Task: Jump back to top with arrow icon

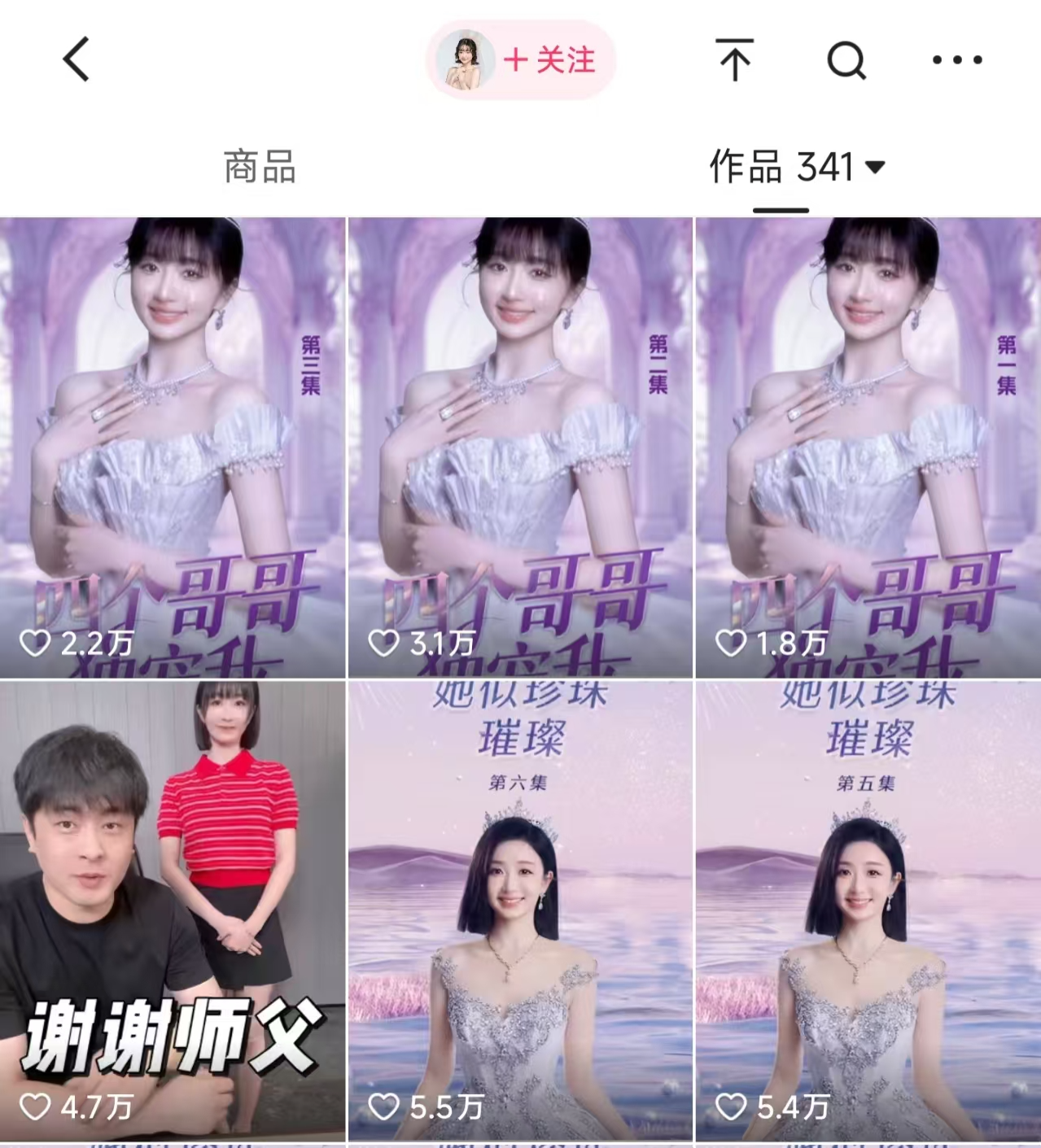Action: 735,60
